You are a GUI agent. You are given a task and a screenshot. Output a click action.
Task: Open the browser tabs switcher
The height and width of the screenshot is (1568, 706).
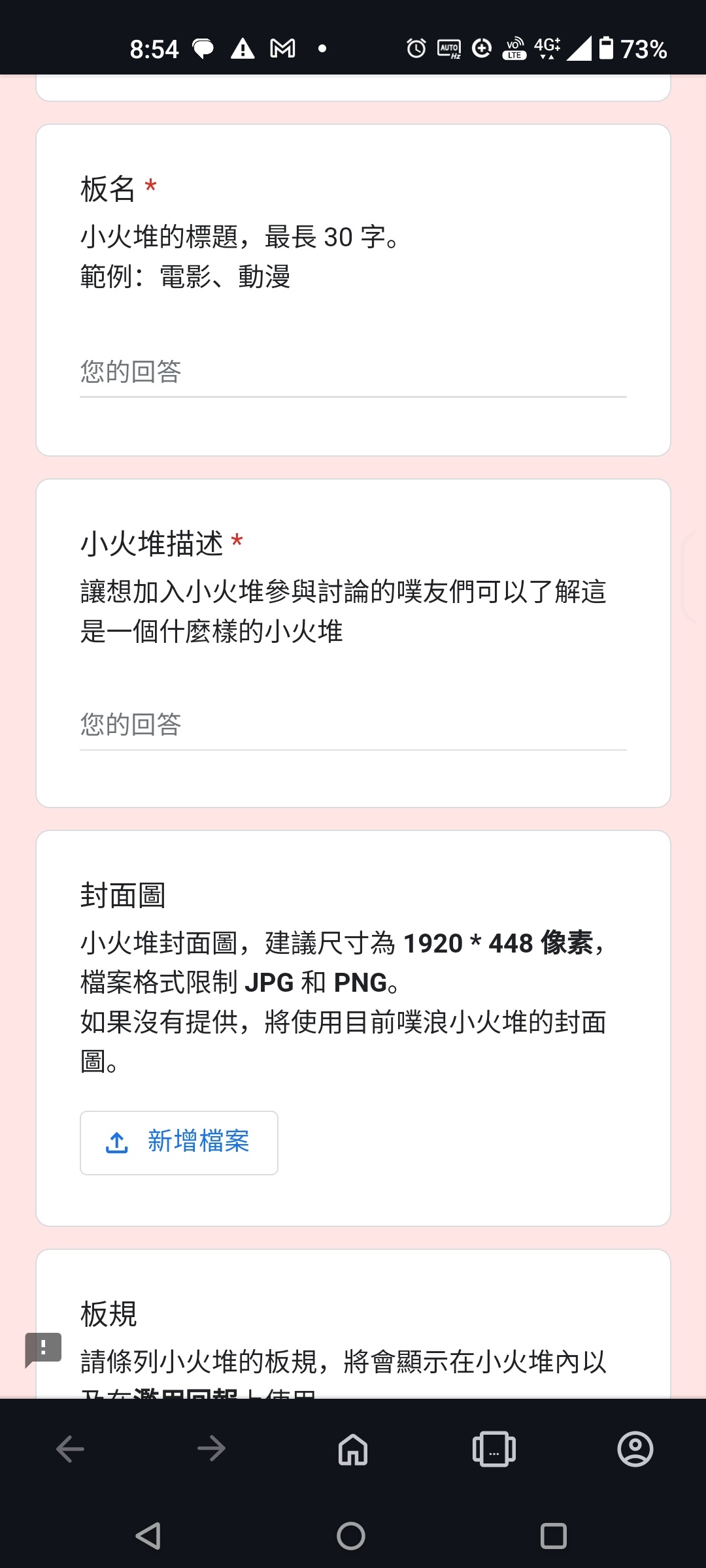[x=494, y=1449]
